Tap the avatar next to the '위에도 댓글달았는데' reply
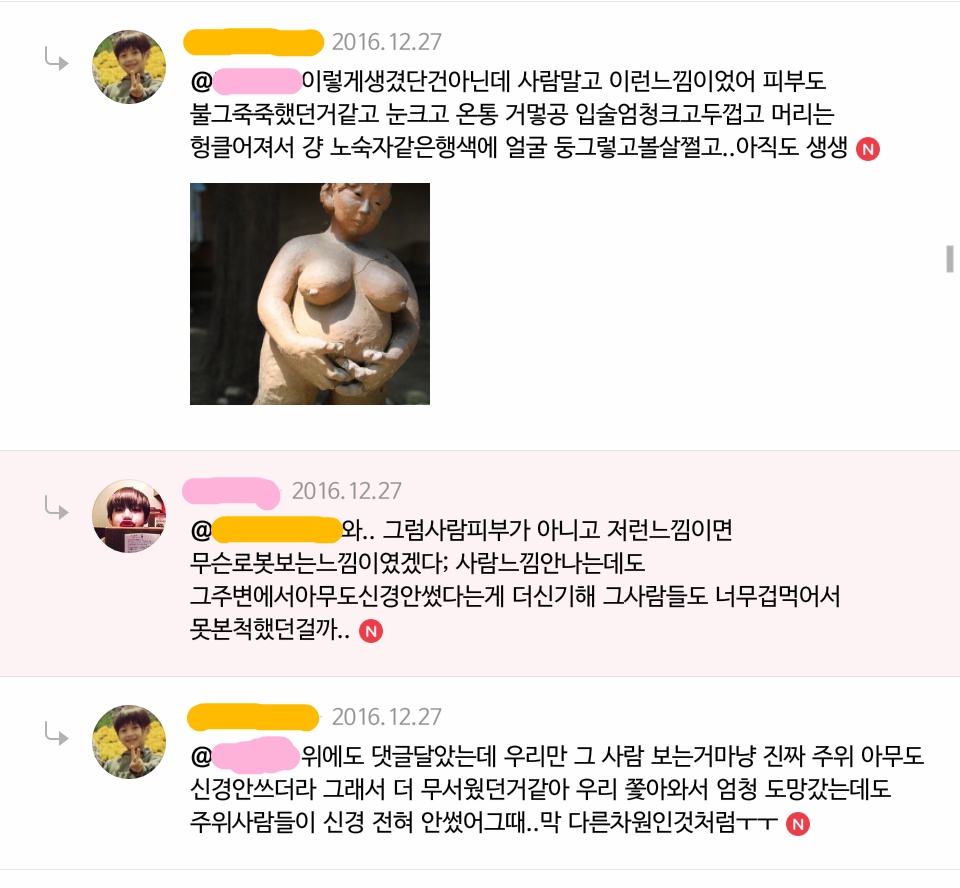 [129, 741]
